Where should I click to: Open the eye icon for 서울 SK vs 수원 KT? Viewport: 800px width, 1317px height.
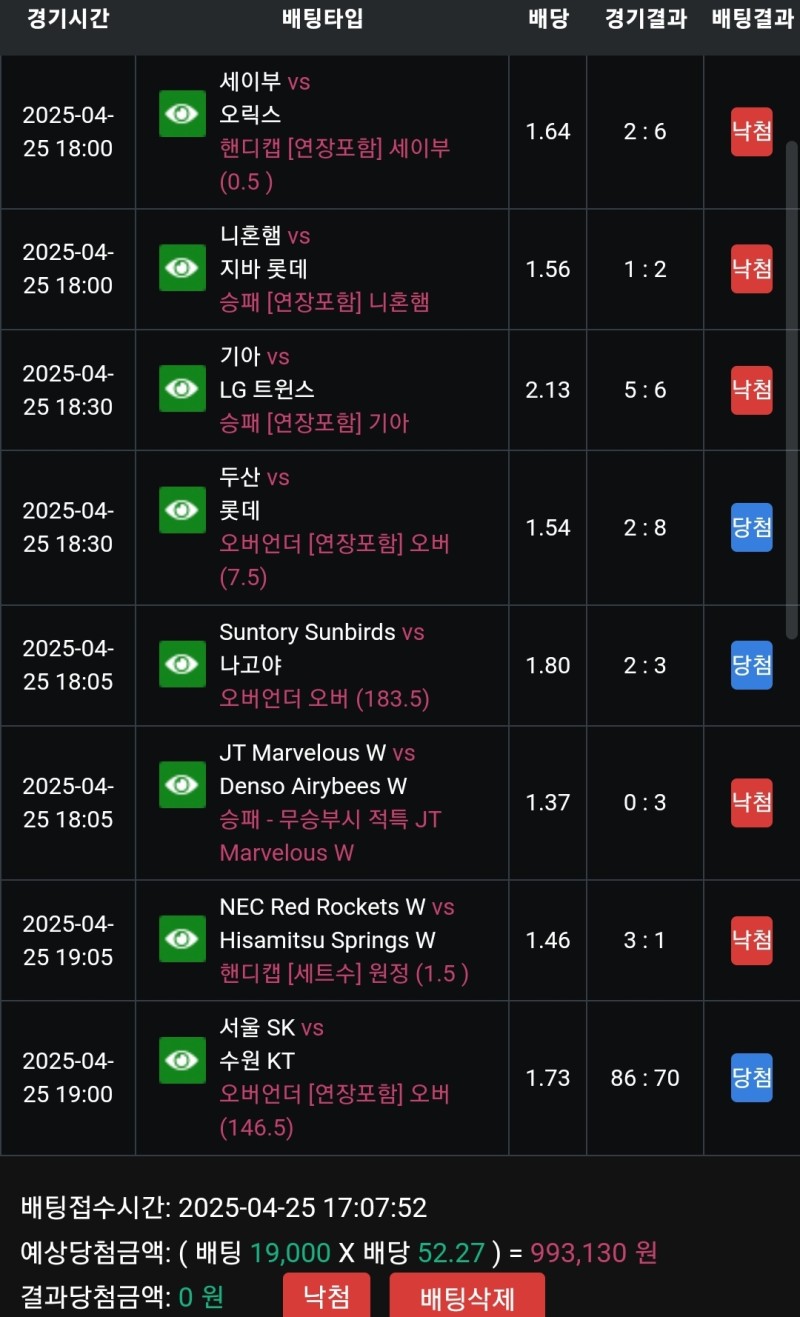[x=182, y=1060]
